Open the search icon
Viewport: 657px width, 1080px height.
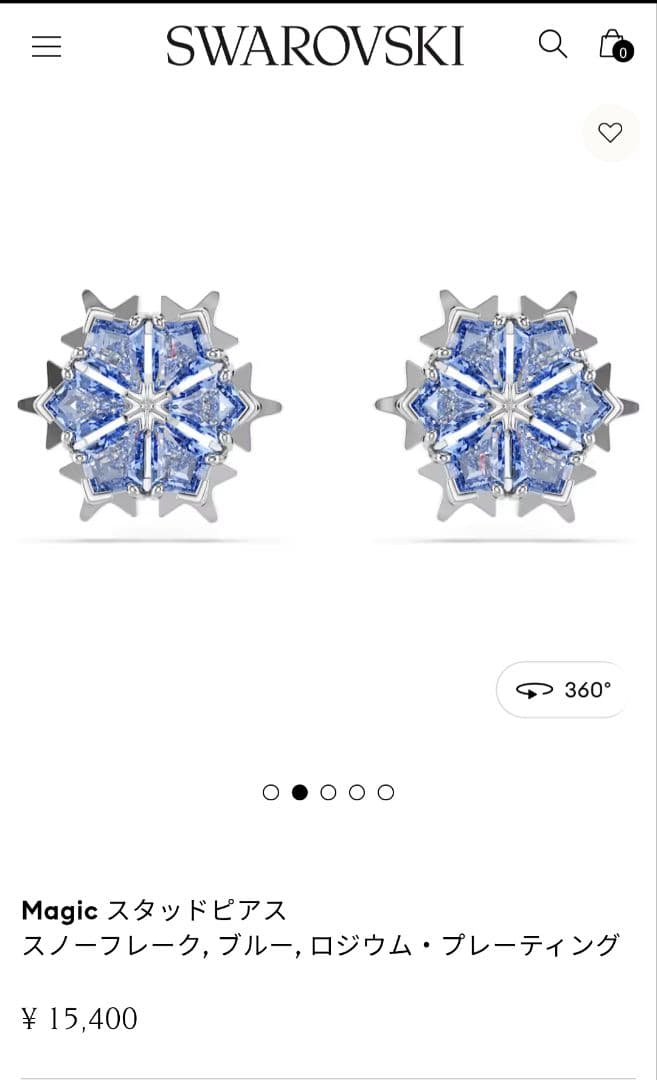(552, 44)
